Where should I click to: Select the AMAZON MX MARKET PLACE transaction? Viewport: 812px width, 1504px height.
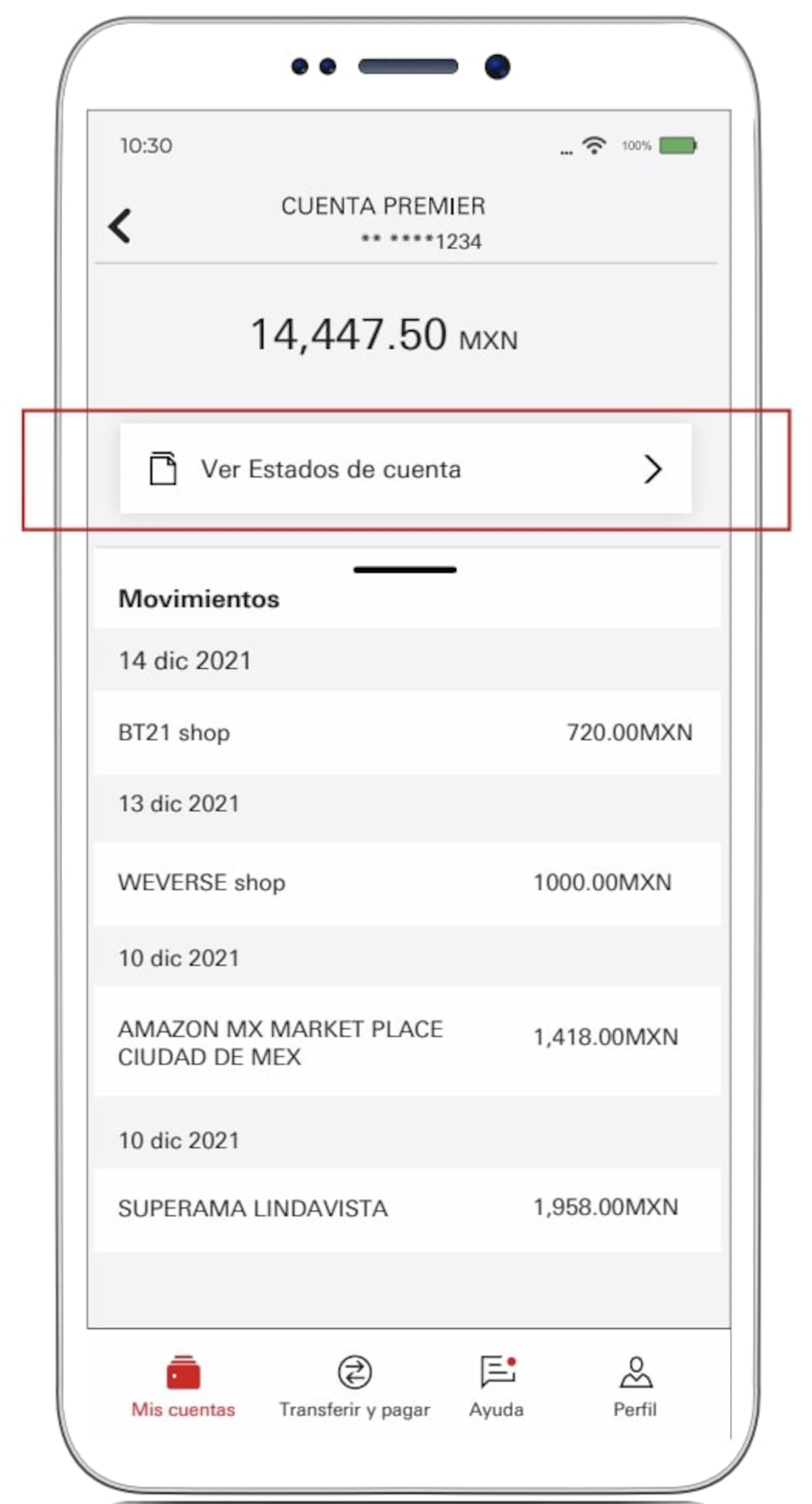tap(406, 1042)
